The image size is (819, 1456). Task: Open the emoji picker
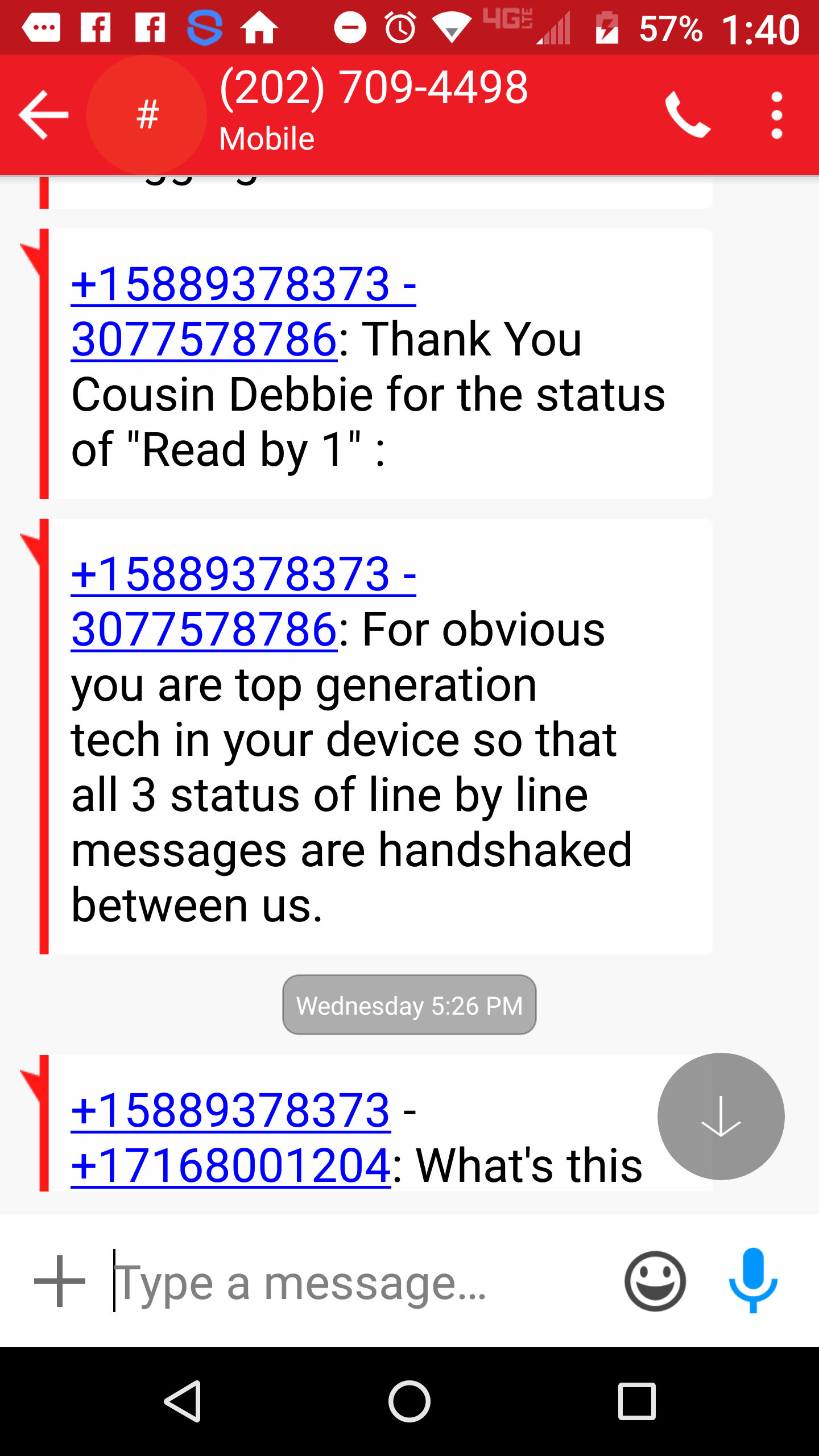tap(655, 1281)
